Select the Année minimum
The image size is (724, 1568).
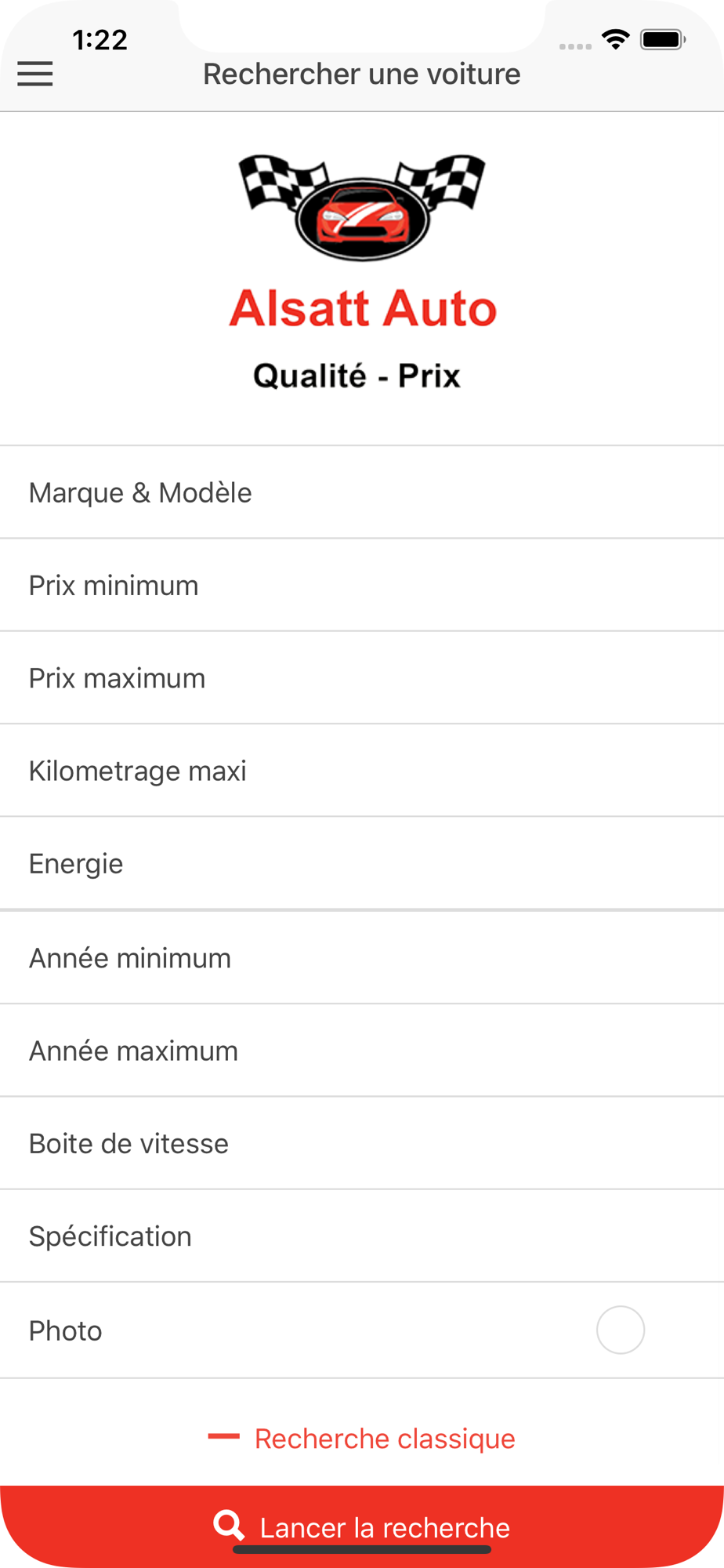click(x=362, y=957)
